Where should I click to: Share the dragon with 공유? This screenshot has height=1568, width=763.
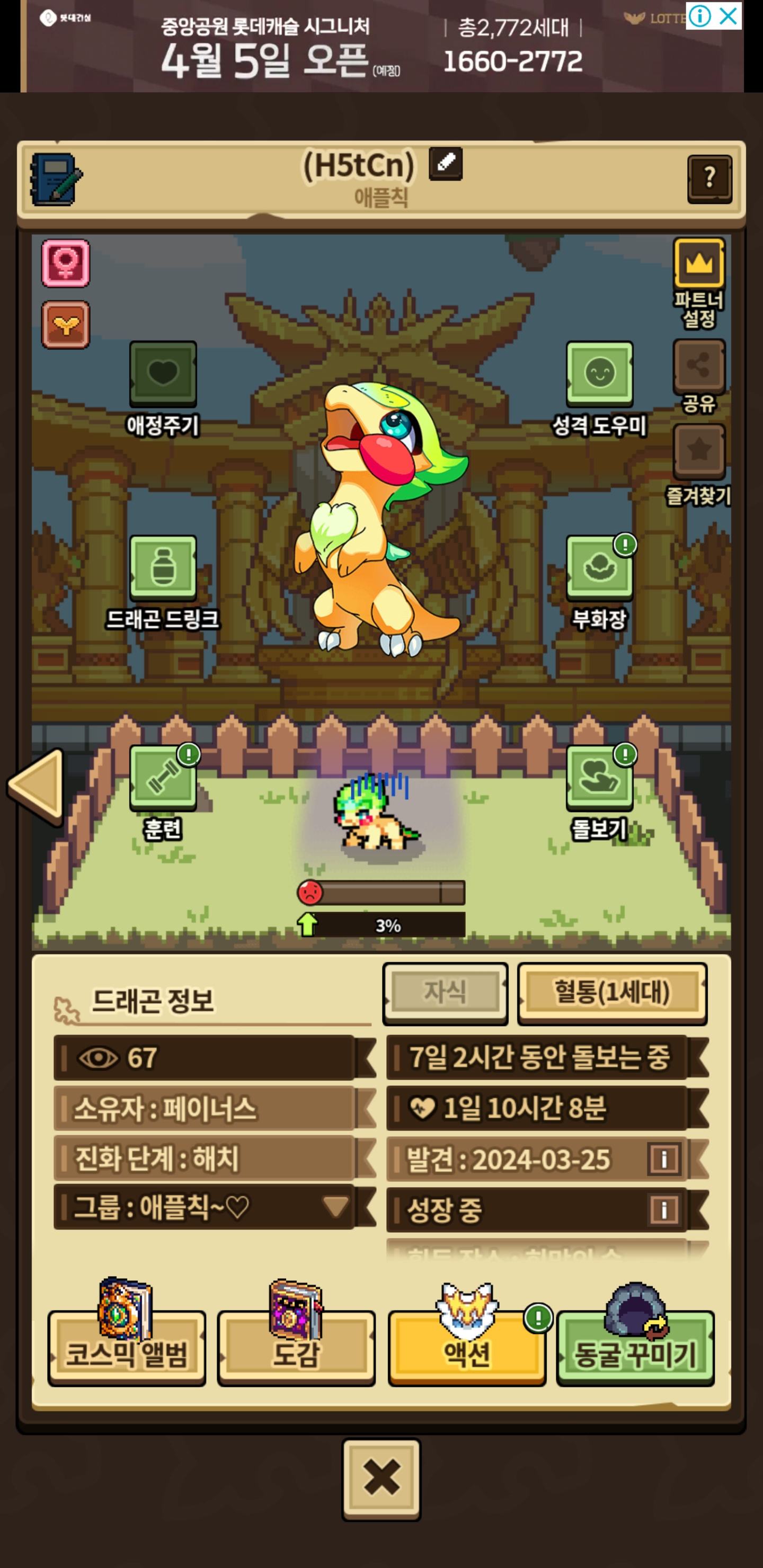698,366
